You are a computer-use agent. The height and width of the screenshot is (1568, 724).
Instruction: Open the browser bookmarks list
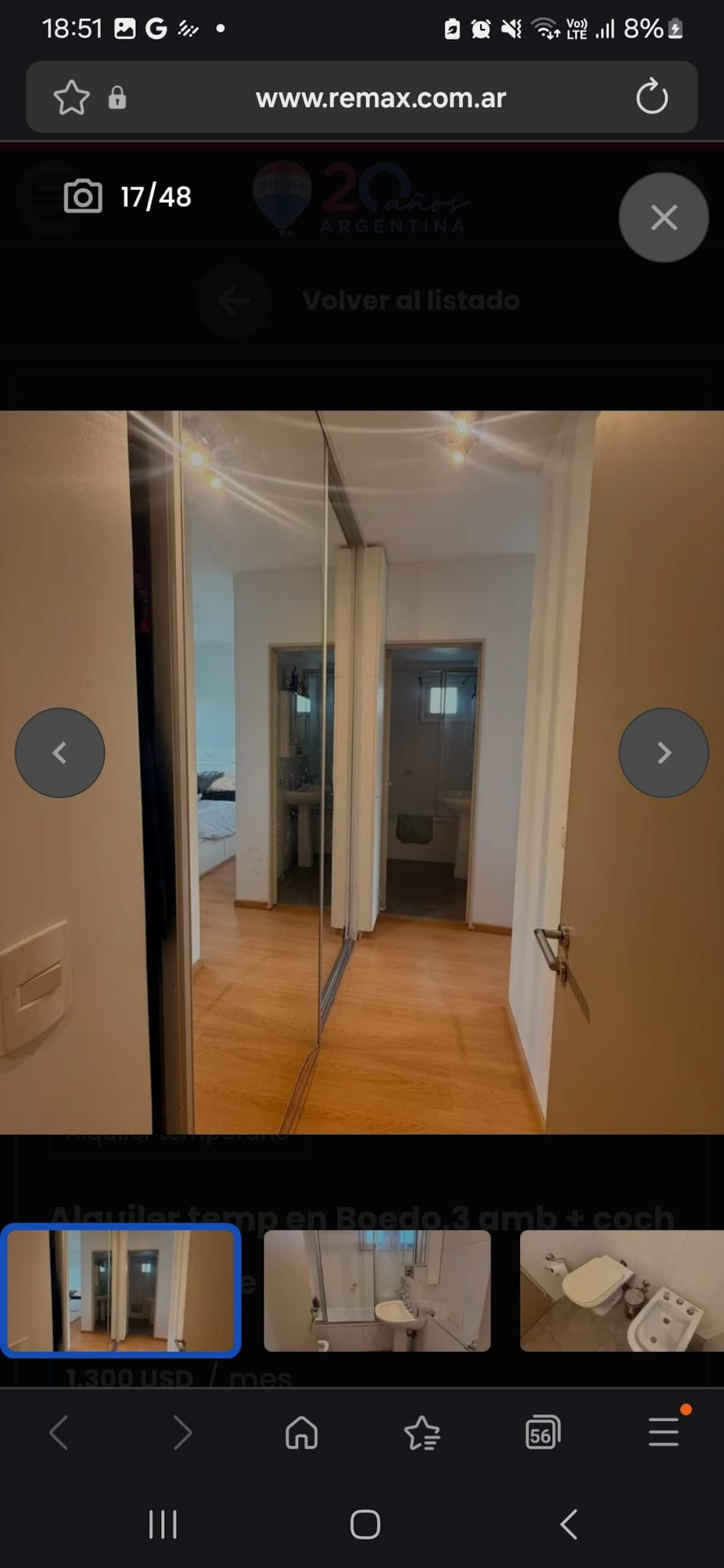[422, 1433]
